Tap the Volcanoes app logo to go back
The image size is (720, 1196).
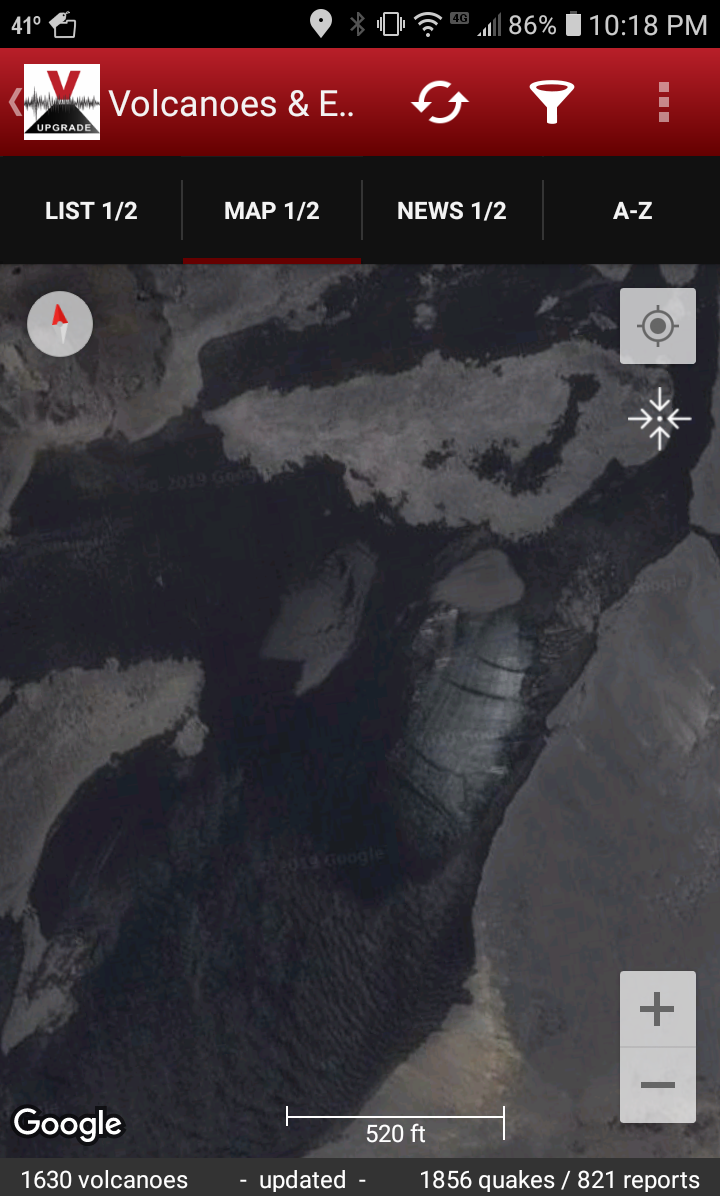60,102
